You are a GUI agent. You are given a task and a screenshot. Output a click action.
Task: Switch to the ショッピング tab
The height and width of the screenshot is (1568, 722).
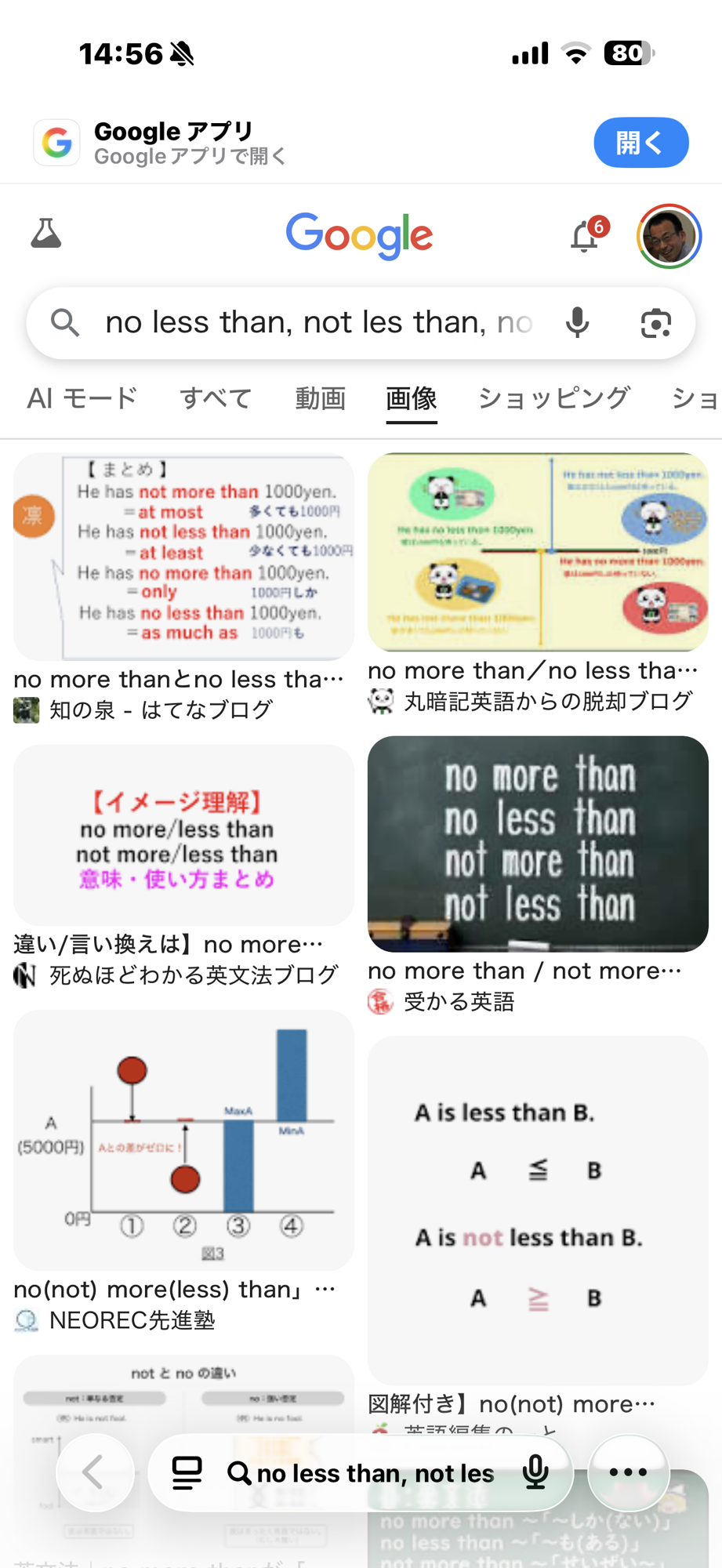pos(553,398)
